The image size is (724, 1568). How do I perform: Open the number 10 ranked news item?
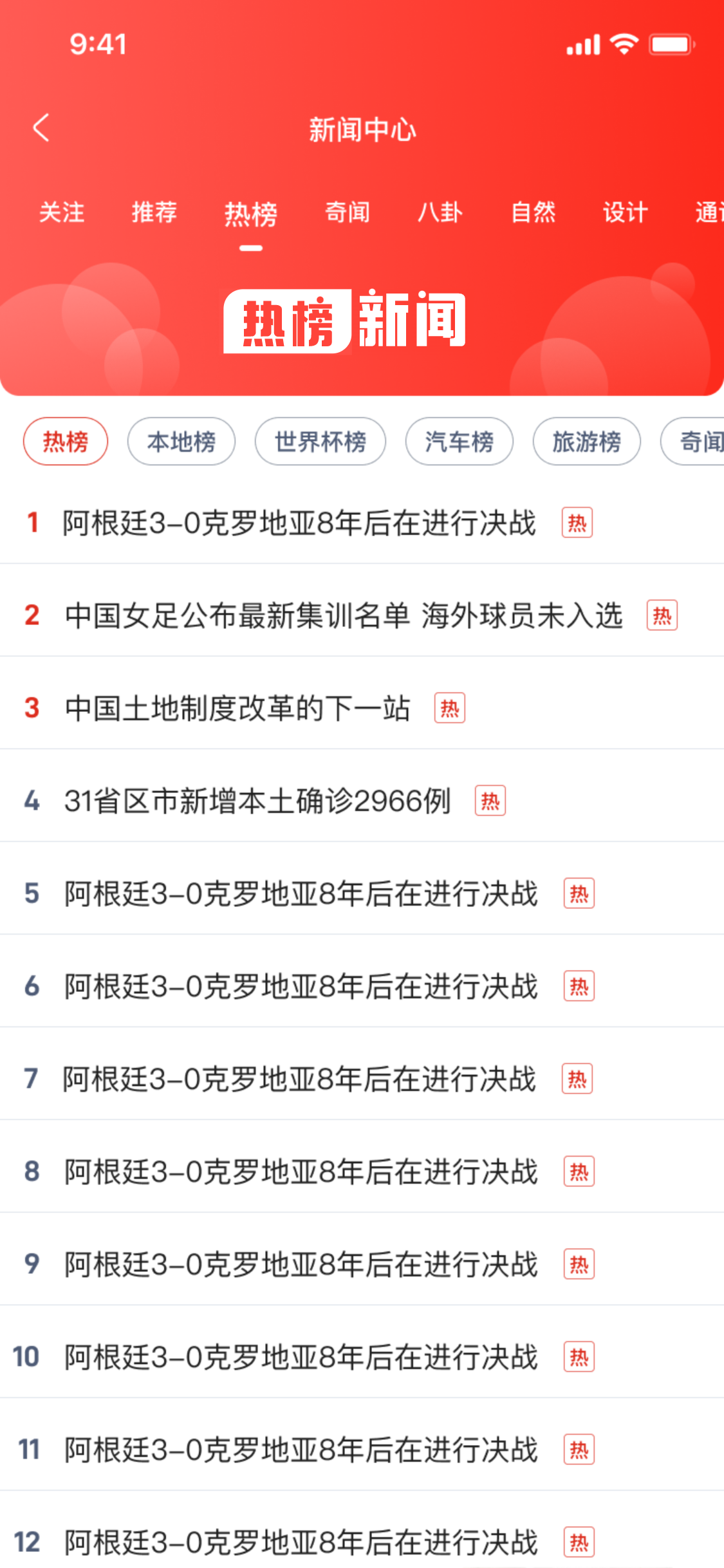[x=362, y=1357]
